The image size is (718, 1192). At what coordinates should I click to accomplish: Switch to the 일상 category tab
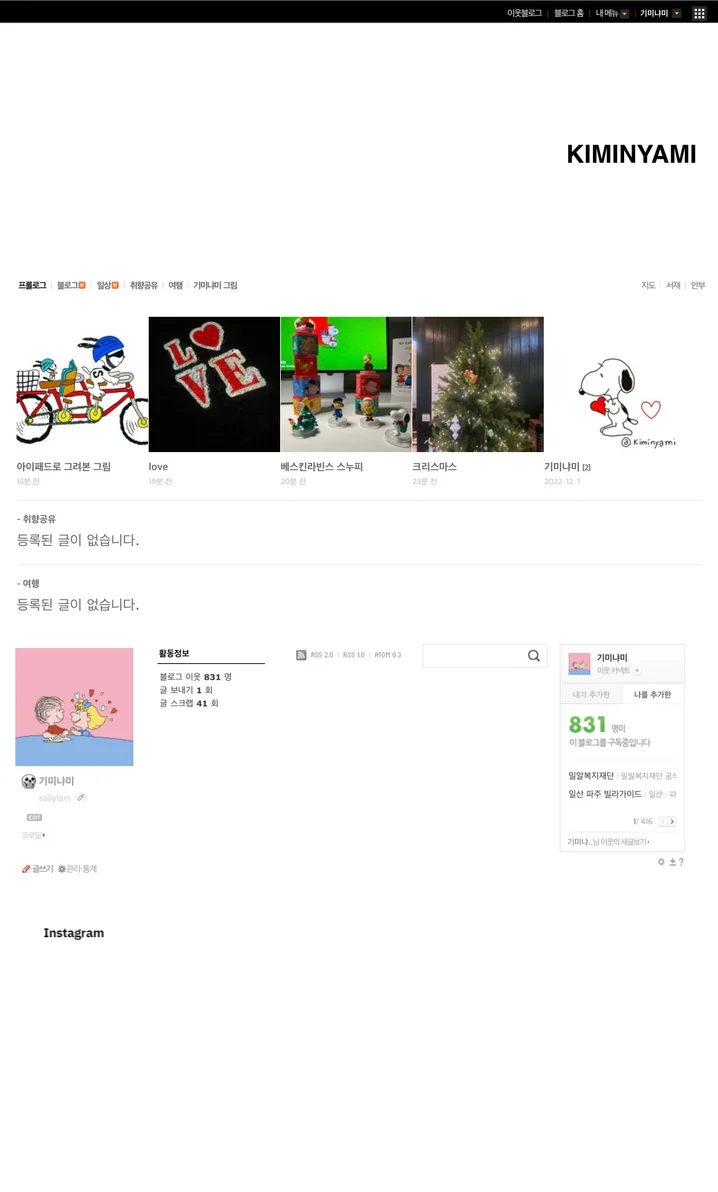[x=107, y=285]
